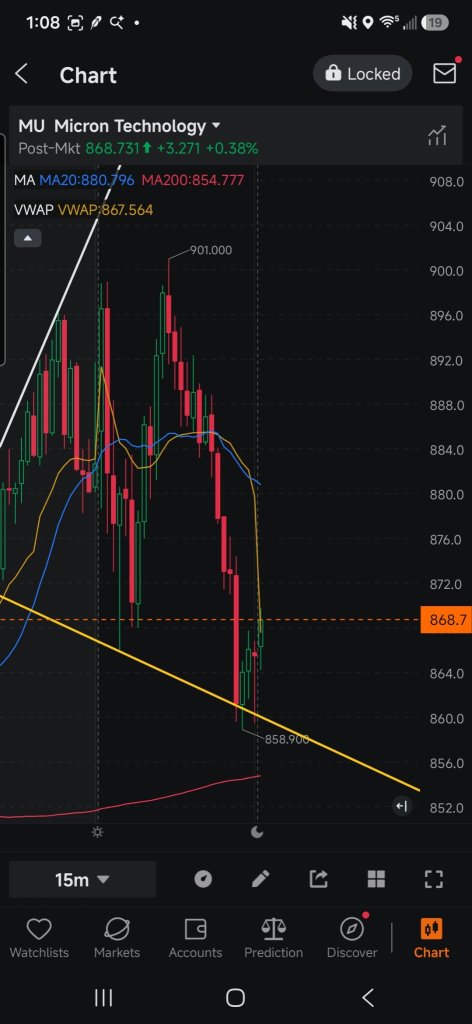Open the grid layout option
Screen dimensions: 472x1024
(x=376, y=879)
